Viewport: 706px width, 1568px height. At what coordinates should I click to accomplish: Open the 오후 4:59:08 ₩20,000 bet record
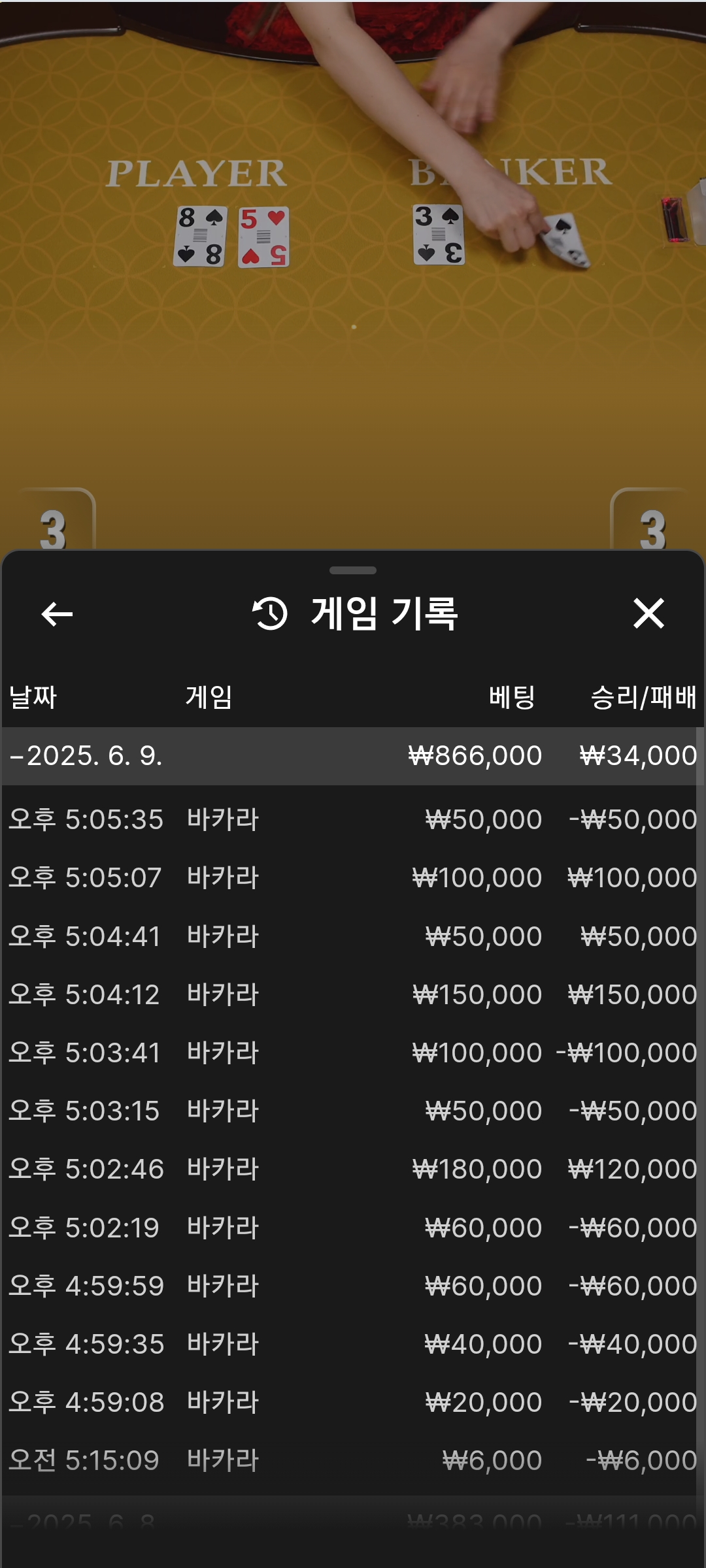(349, 1402)
